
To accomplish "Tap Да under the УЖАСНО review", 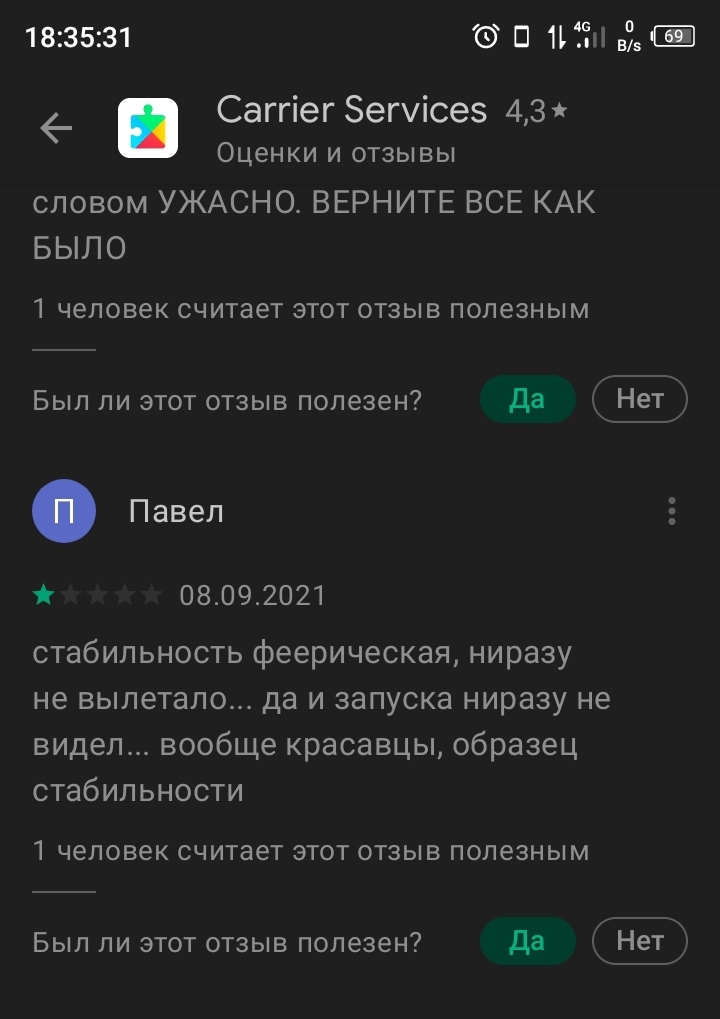I will coord(527,399).
